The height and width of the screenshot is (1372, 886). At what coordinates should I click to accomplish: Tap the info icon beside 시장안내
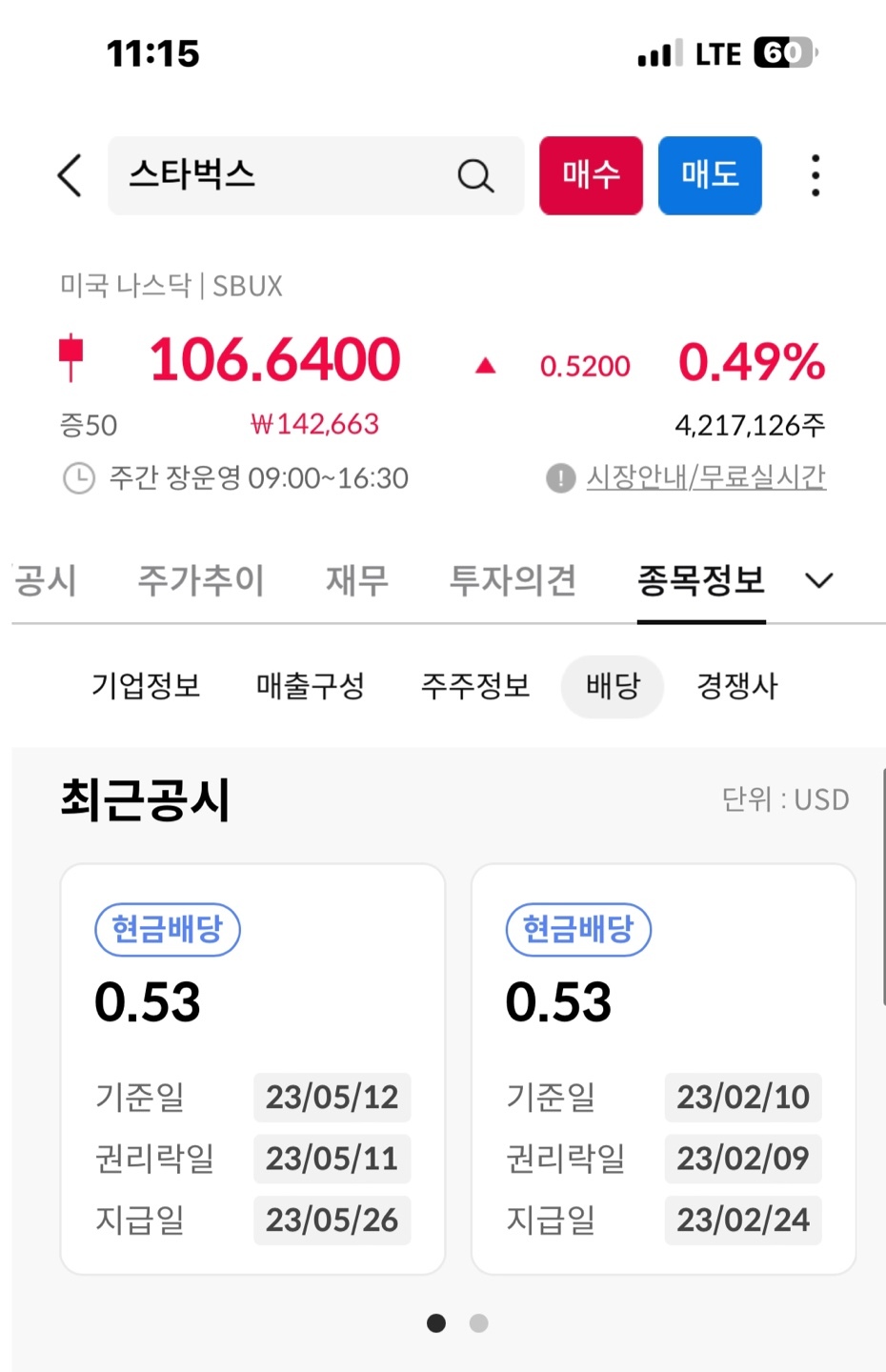(x=560, y=478)
